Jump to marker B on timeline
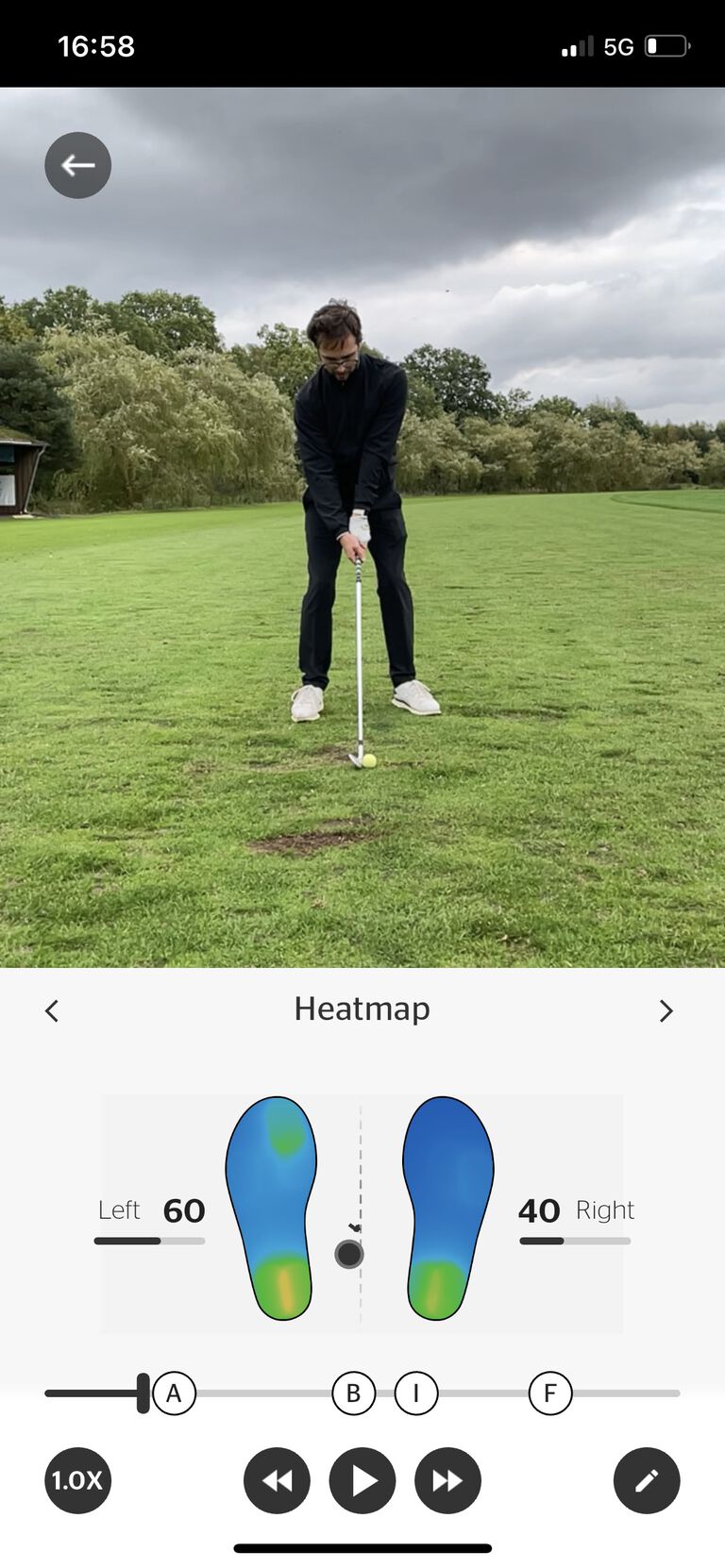The height and width of the screenshot is (1568, 725). [x=353, y=1393]
